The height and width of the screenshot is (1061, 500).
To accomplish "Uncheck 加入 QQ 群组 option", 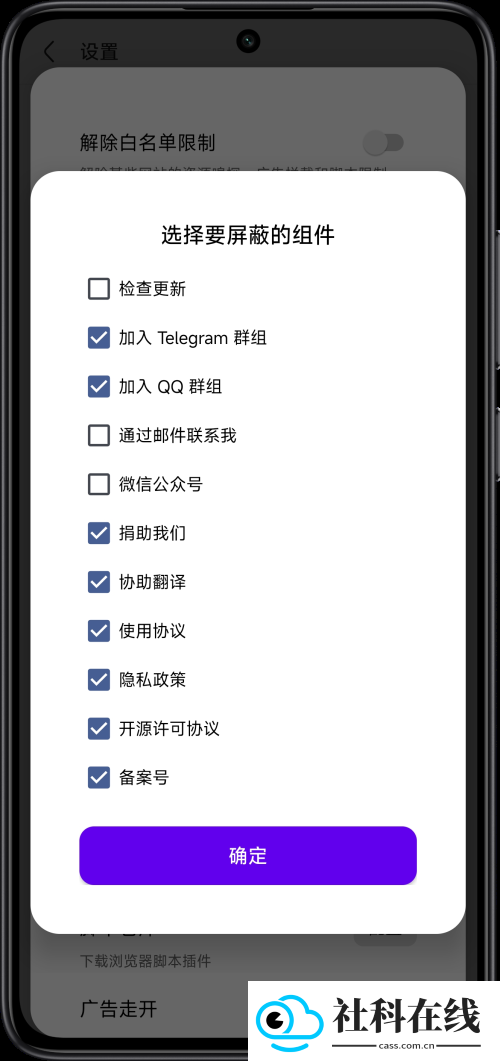I will pos(99,386).
